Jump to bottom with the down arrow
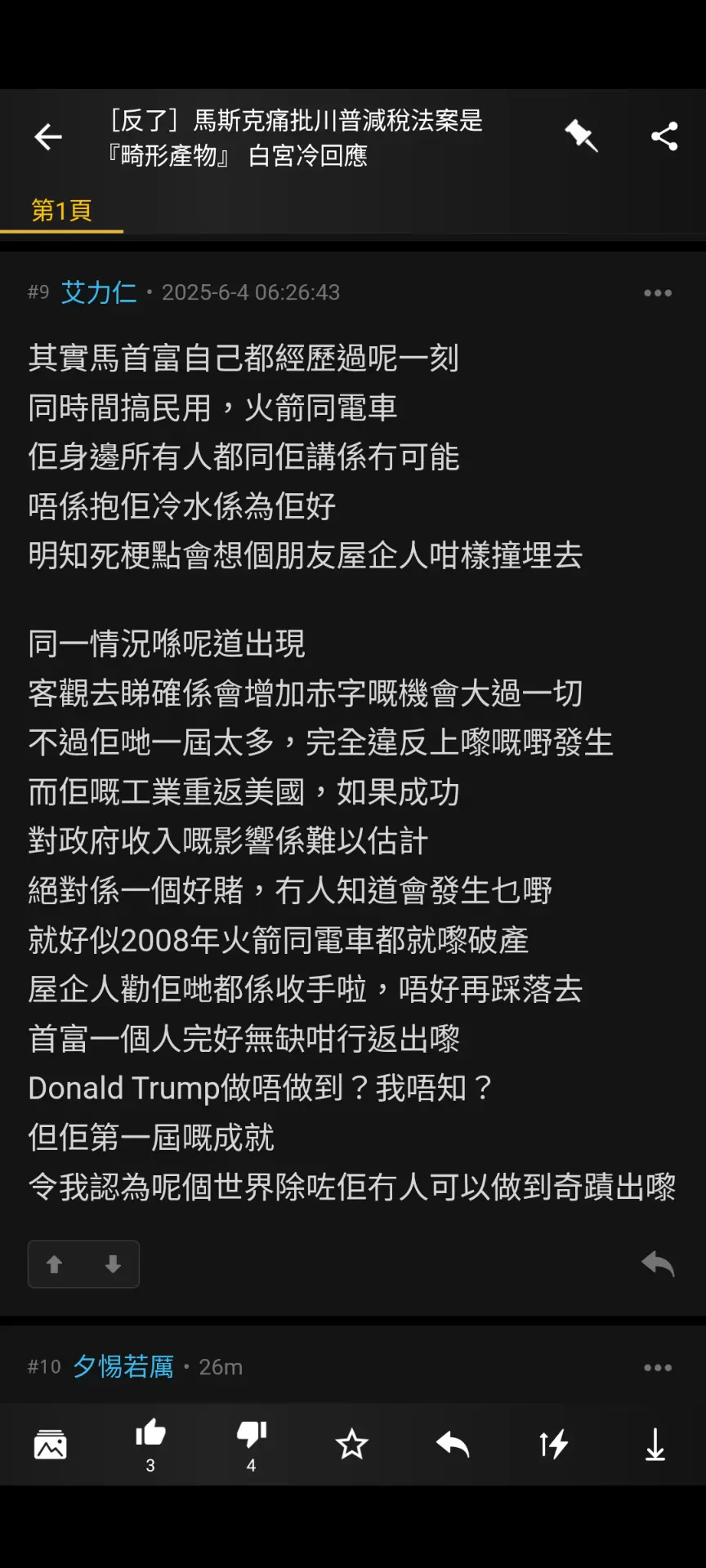Viewport: 706px width, 1568px height. pyautogui.click(x=655, y=1445)
